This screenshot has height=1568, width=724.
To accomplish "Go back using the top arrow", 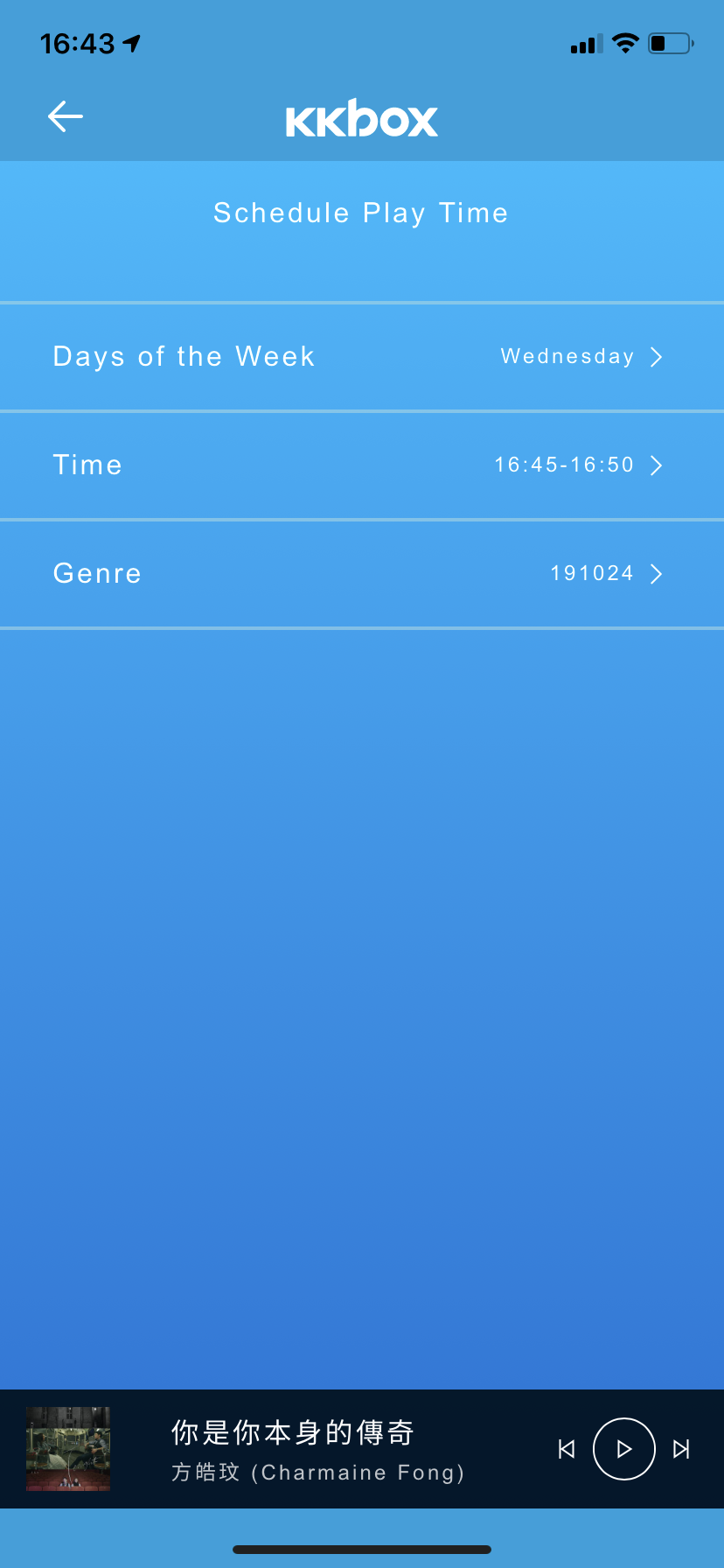I will coord(66,116).
